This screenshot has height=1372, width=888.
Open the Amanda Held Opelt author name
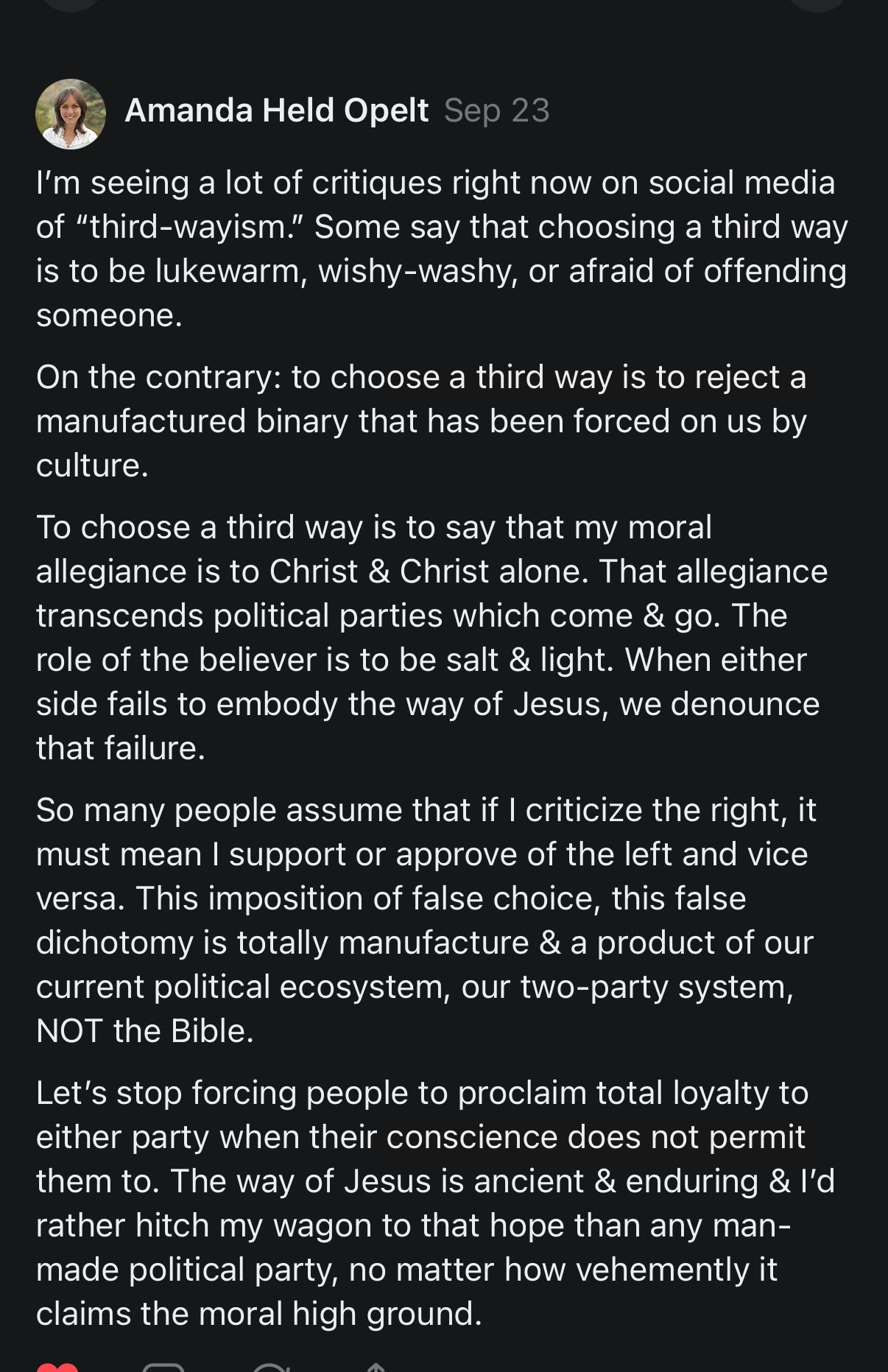click(x=276, y=110)
